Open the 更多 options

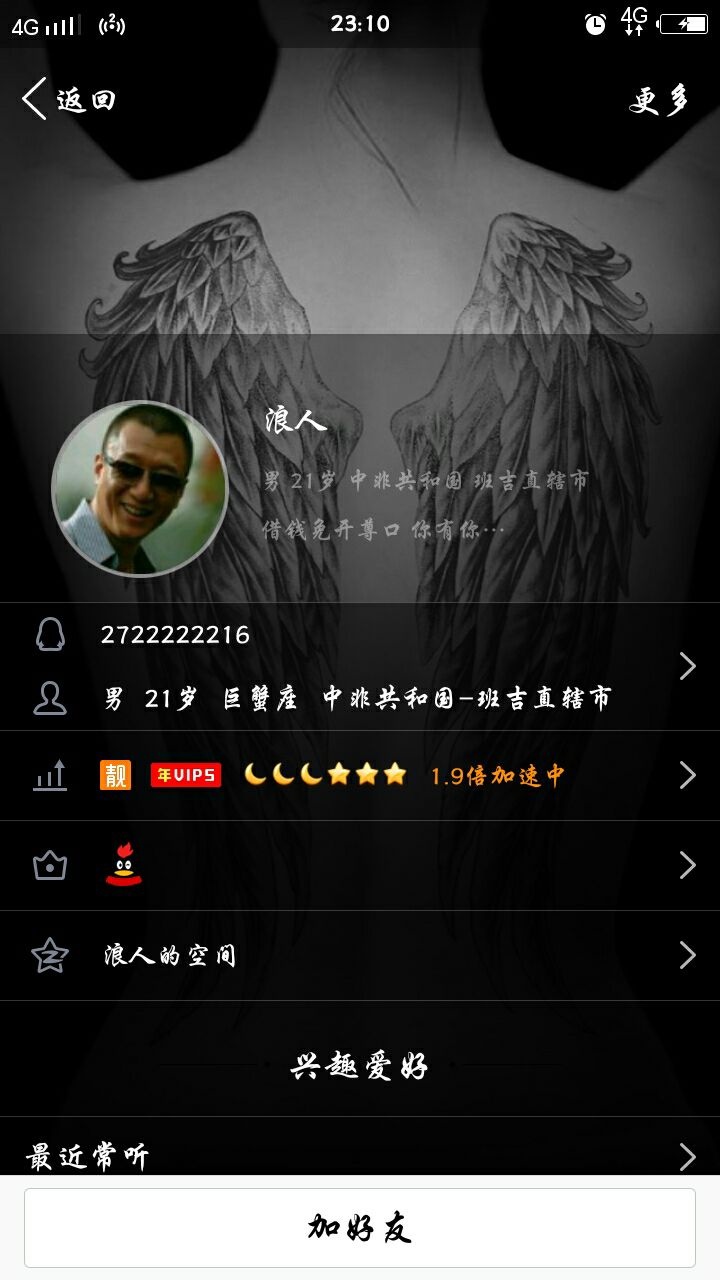[x=660, y=99]
